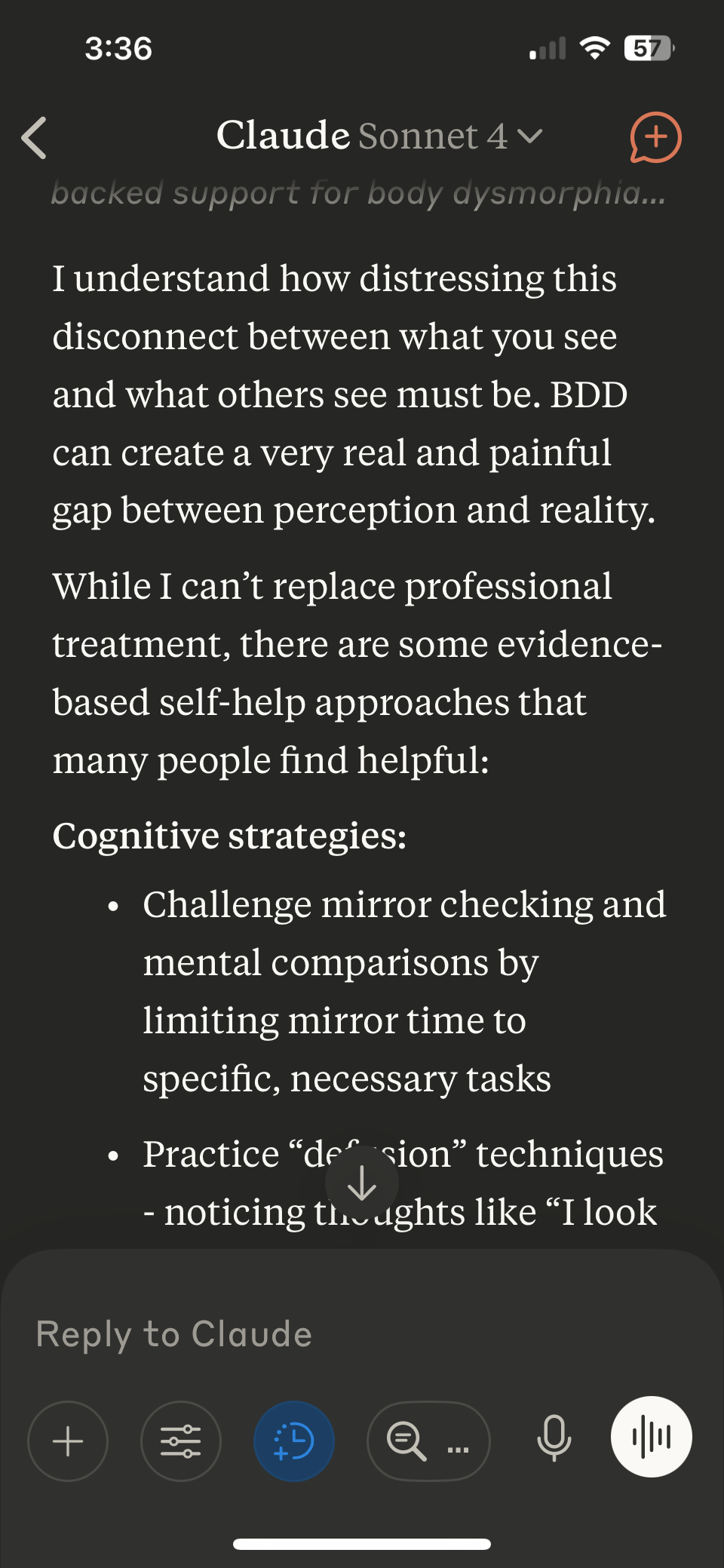724x1568 pixels.
Task: Focus the Reply to Claude field
Action: (x=362, y=1333)
